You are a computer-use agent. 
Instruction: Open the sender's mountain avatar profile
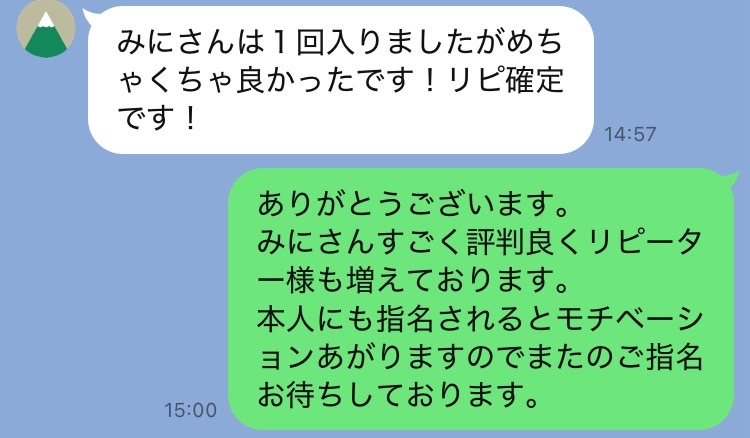coord(43,31)
